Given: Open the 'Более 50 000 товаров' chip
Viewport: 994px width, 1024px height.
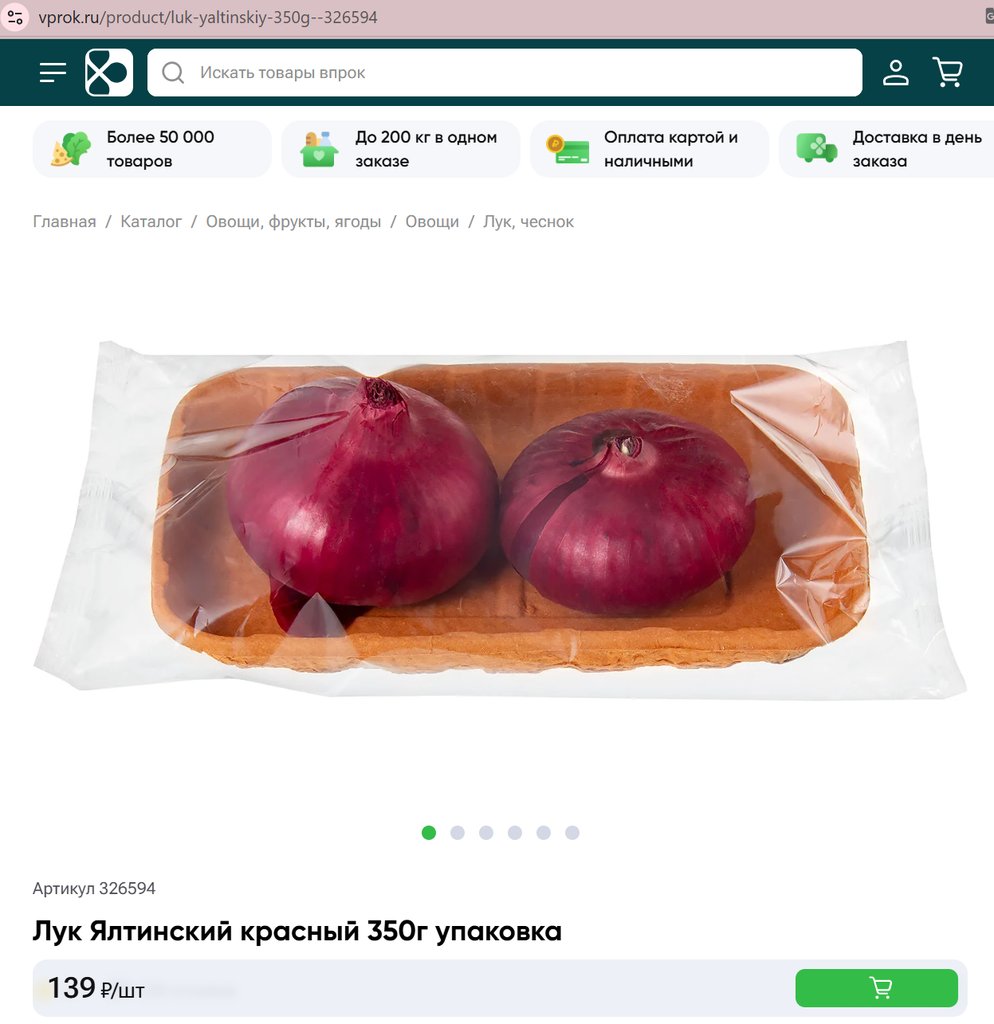Looking at the screenshot, I should [152, 149].
